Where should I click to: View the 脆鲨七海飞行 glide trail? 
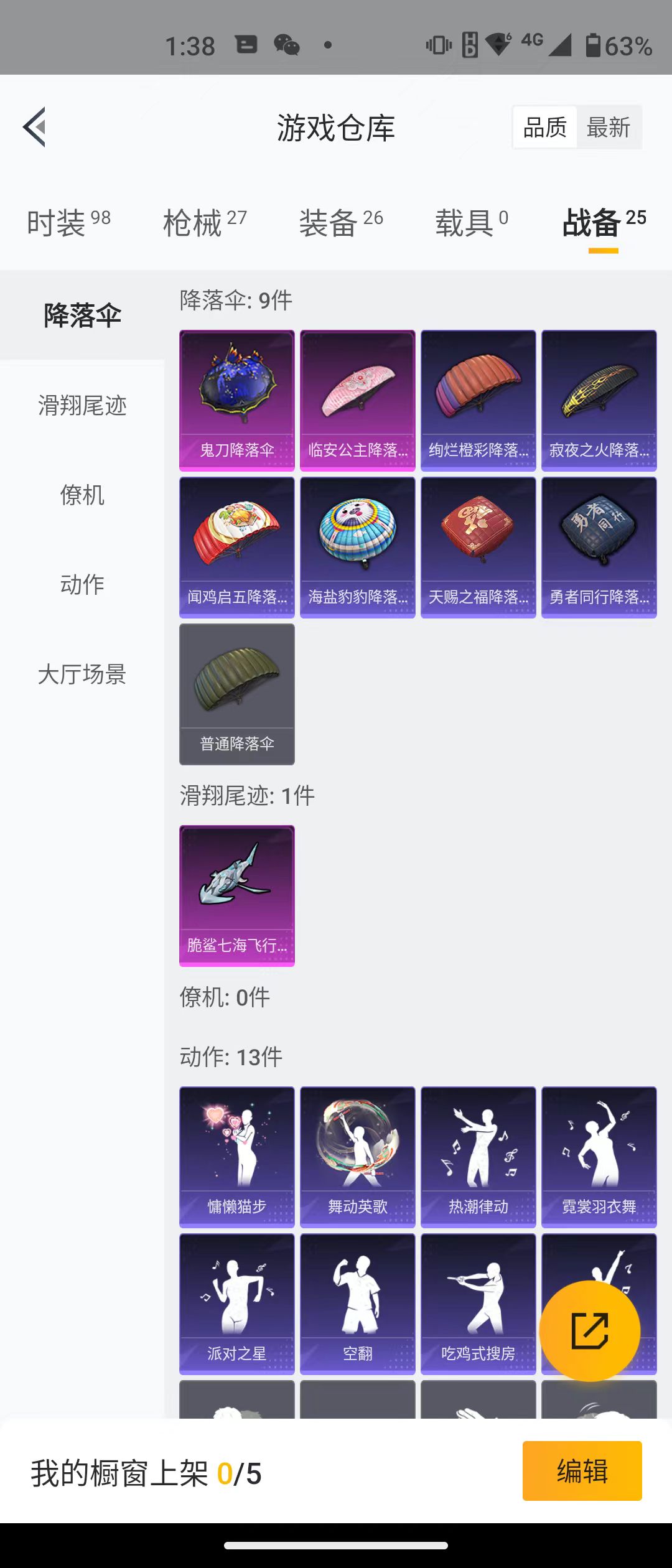tap(237, 895)
